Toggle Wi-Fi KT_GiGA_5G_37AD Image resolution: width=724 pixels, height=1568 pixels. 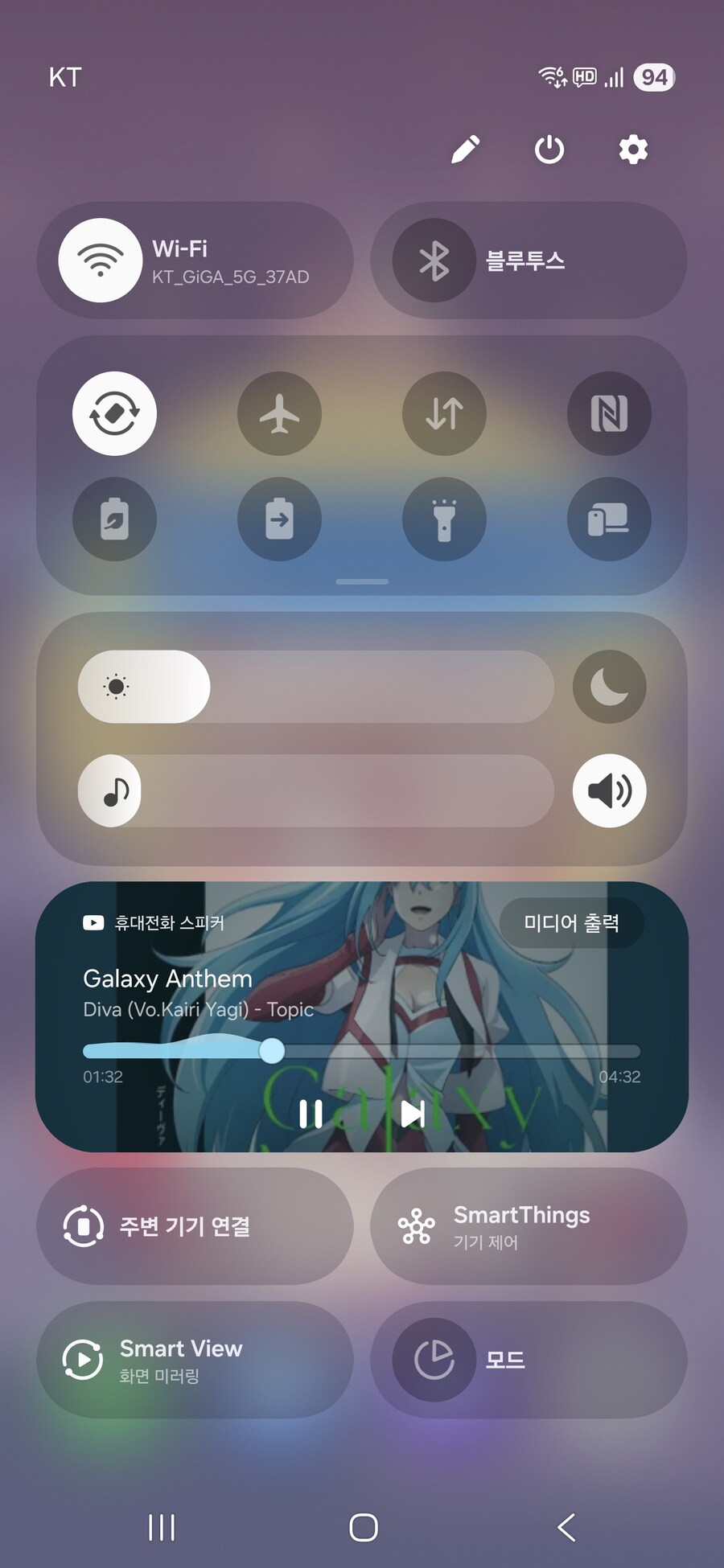point(101,261)
